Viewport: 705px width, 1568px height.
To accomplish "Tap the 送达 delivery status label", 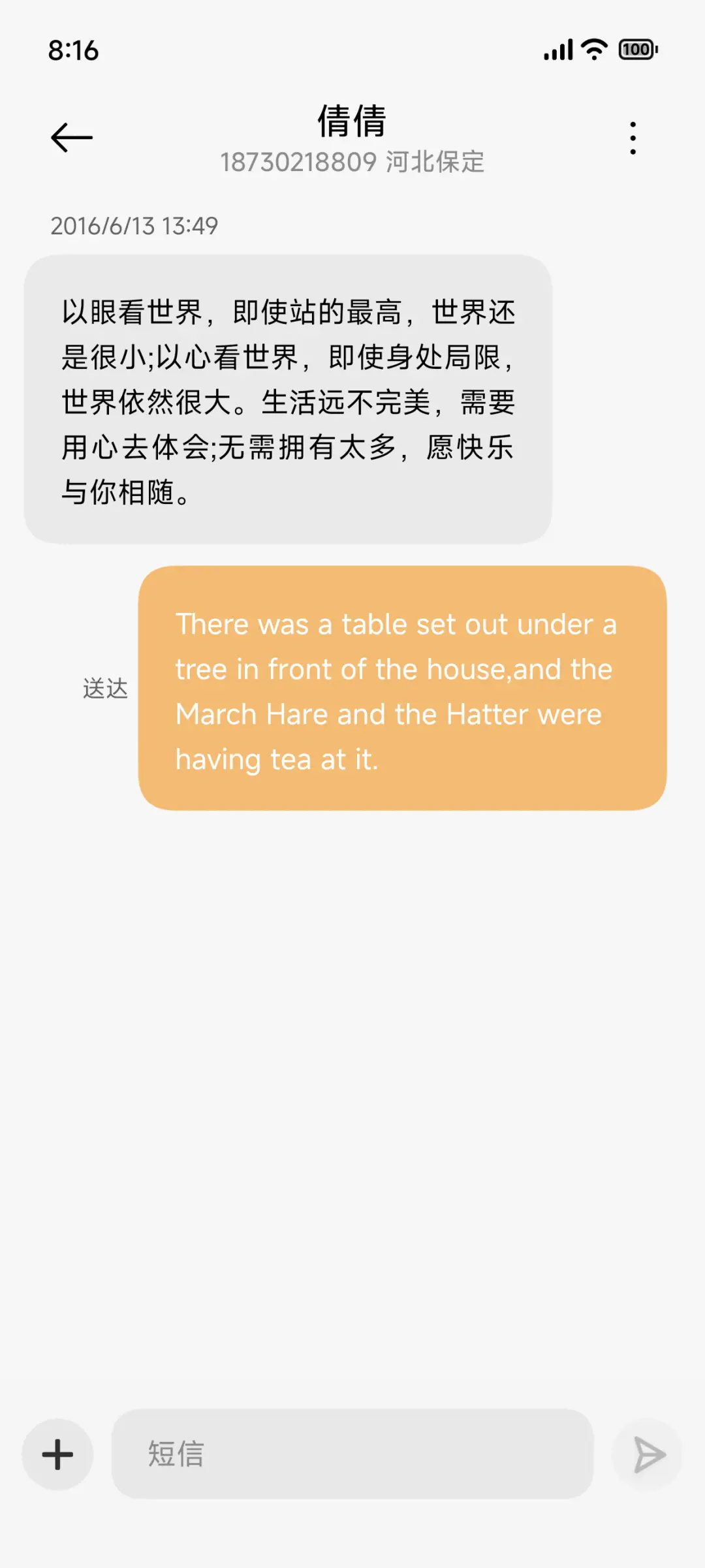I will 106,687.
